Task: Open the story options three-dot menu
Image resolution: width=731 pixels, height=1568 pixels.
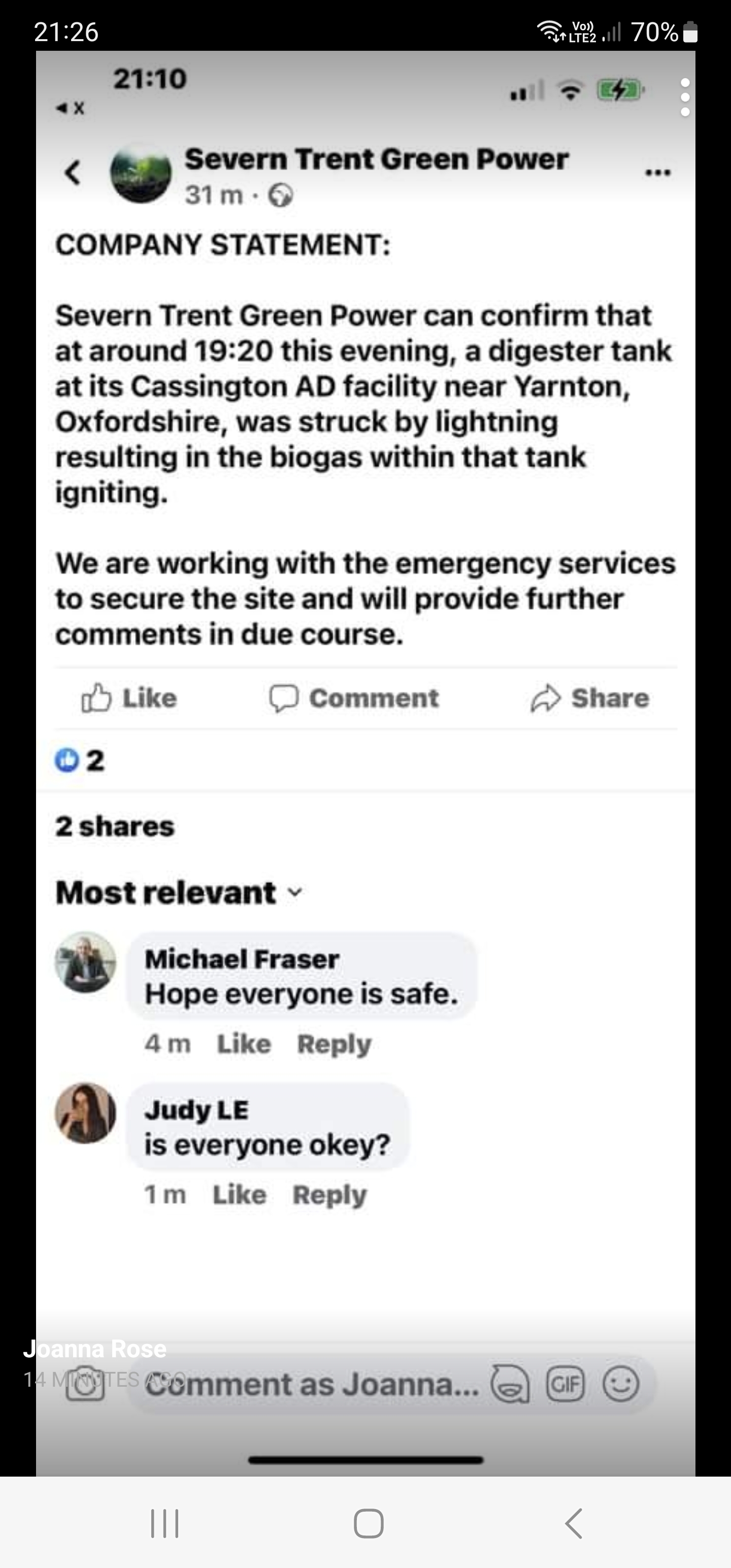Action: click(x=685, y=97)
